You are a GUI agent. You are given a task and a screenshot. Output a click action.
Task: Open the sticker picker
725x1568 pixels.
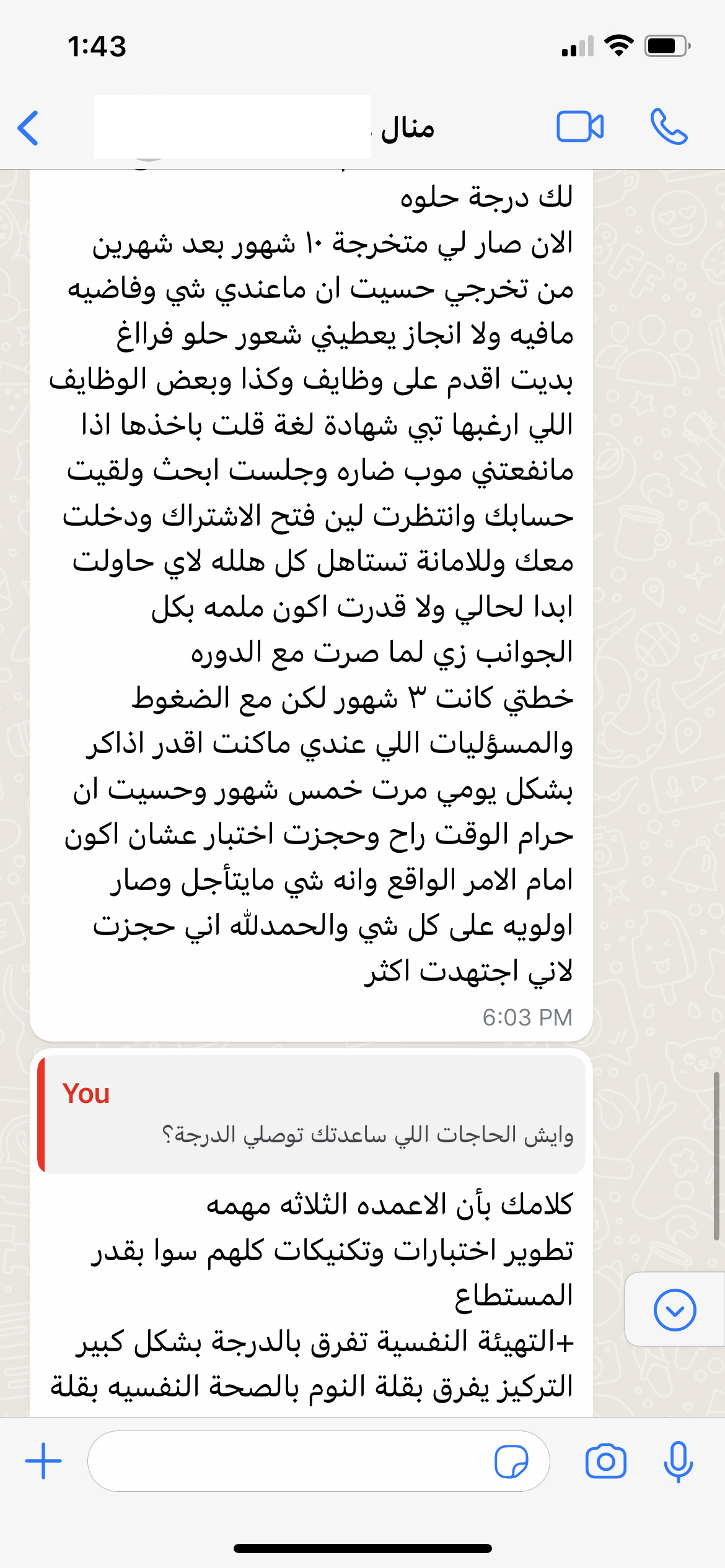point(511,1461)
